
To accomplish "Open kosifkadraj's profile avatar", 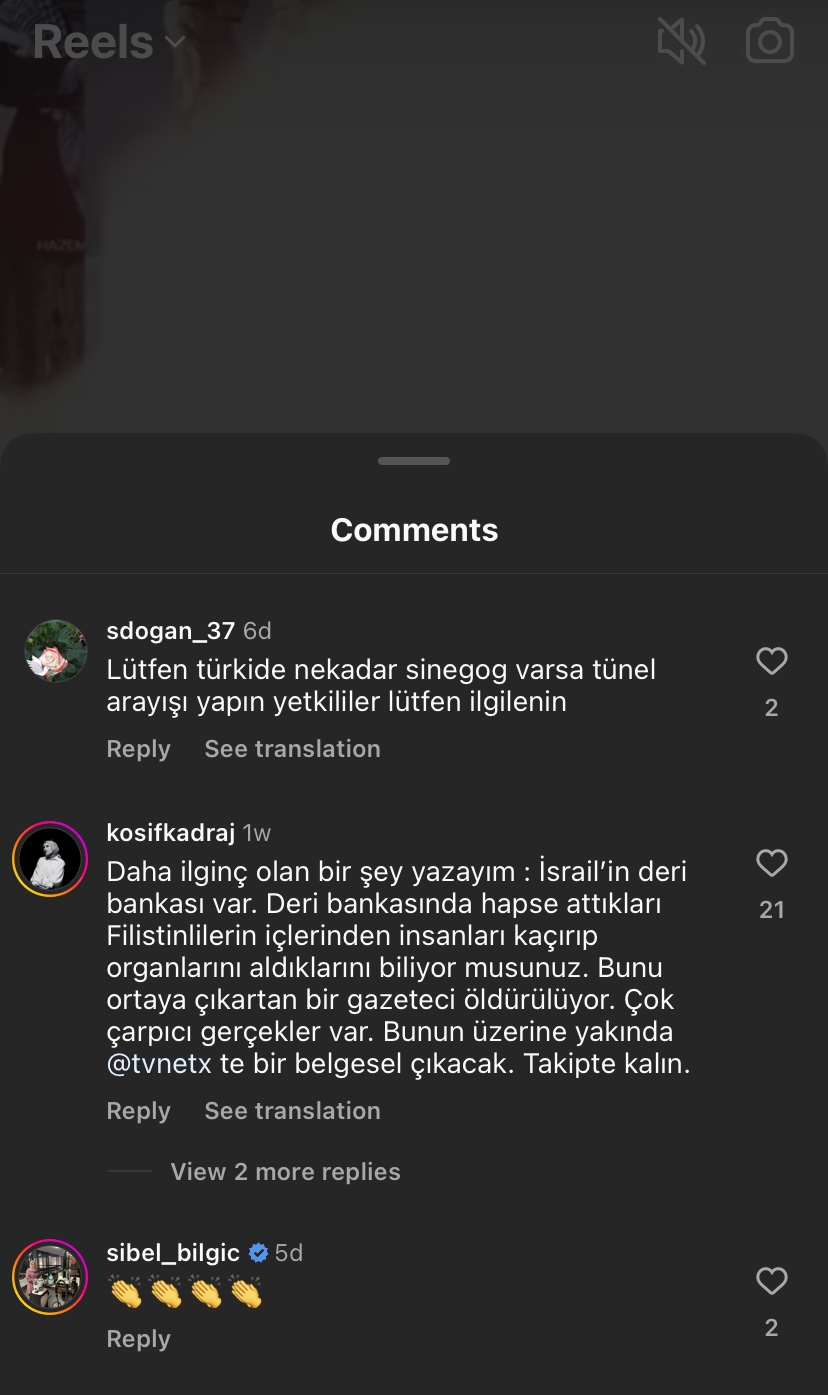I will click(50, 859).
